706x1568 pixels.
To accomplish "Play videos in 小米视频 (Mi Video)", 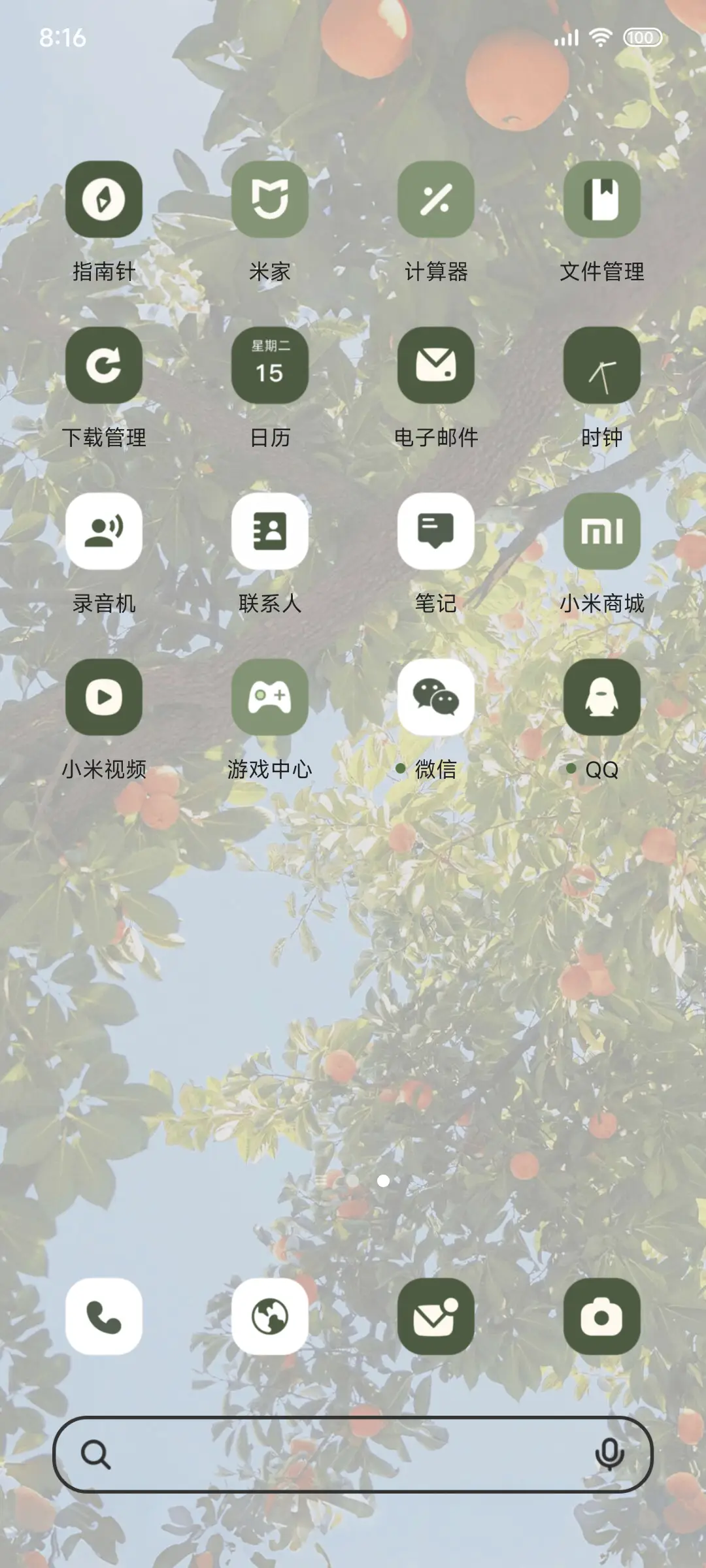I will coord(105,698).
